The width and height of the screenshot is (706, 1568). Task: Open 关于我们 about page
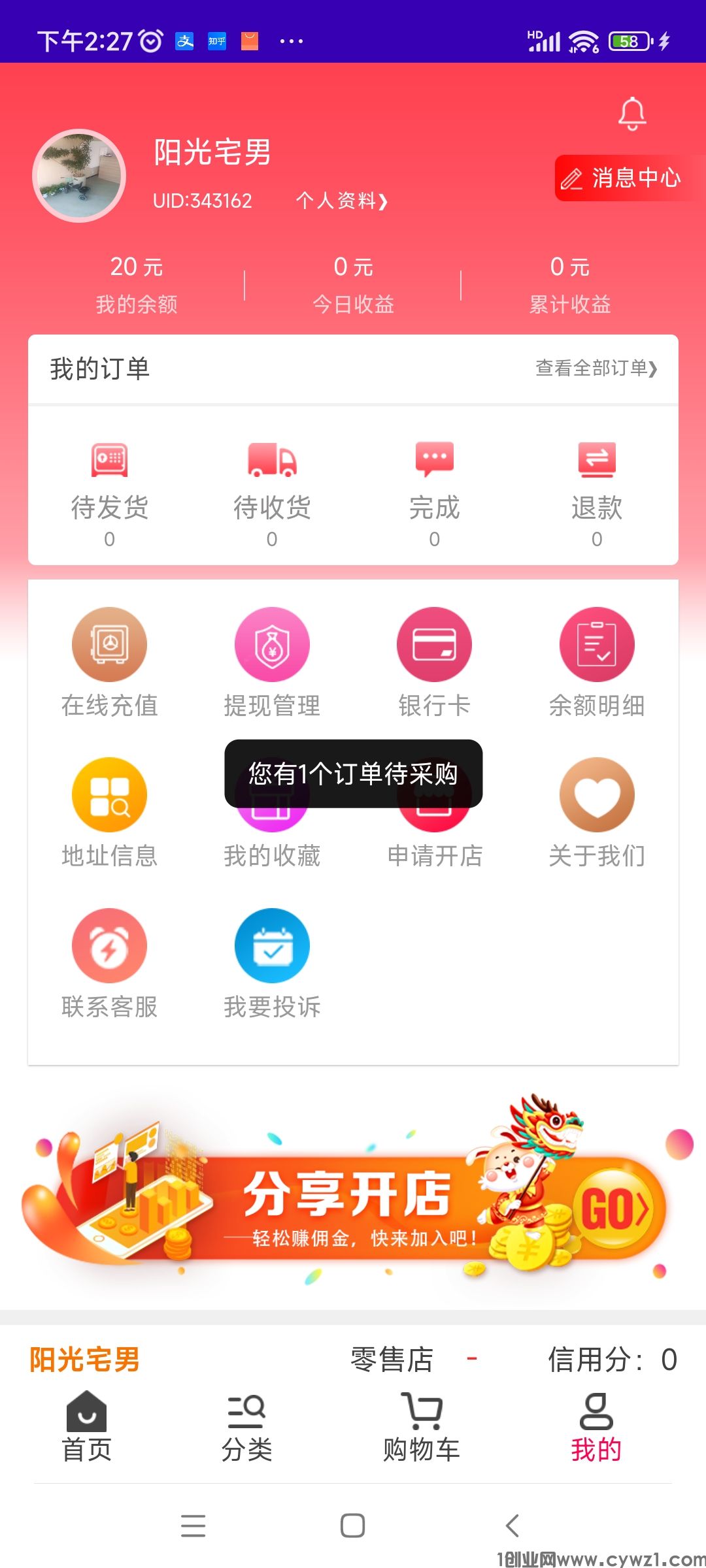(596, 811)
